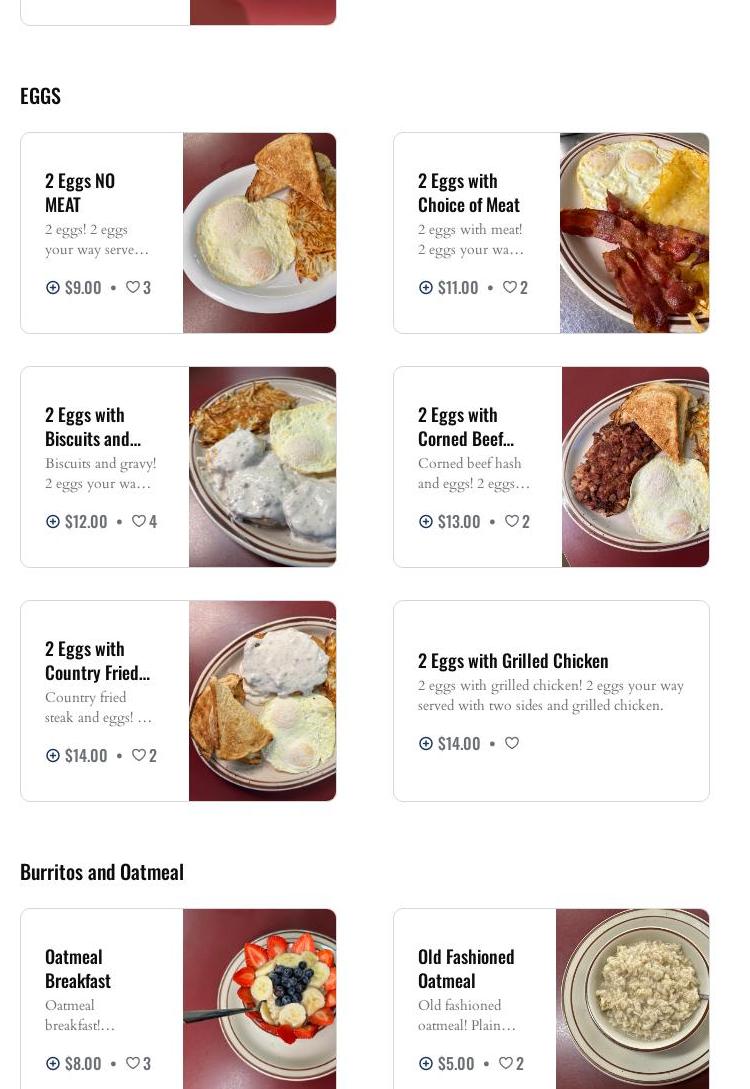Add 2 Eggs NO MEAT for $9.00

pyautogui.click(x=53, y=287)
